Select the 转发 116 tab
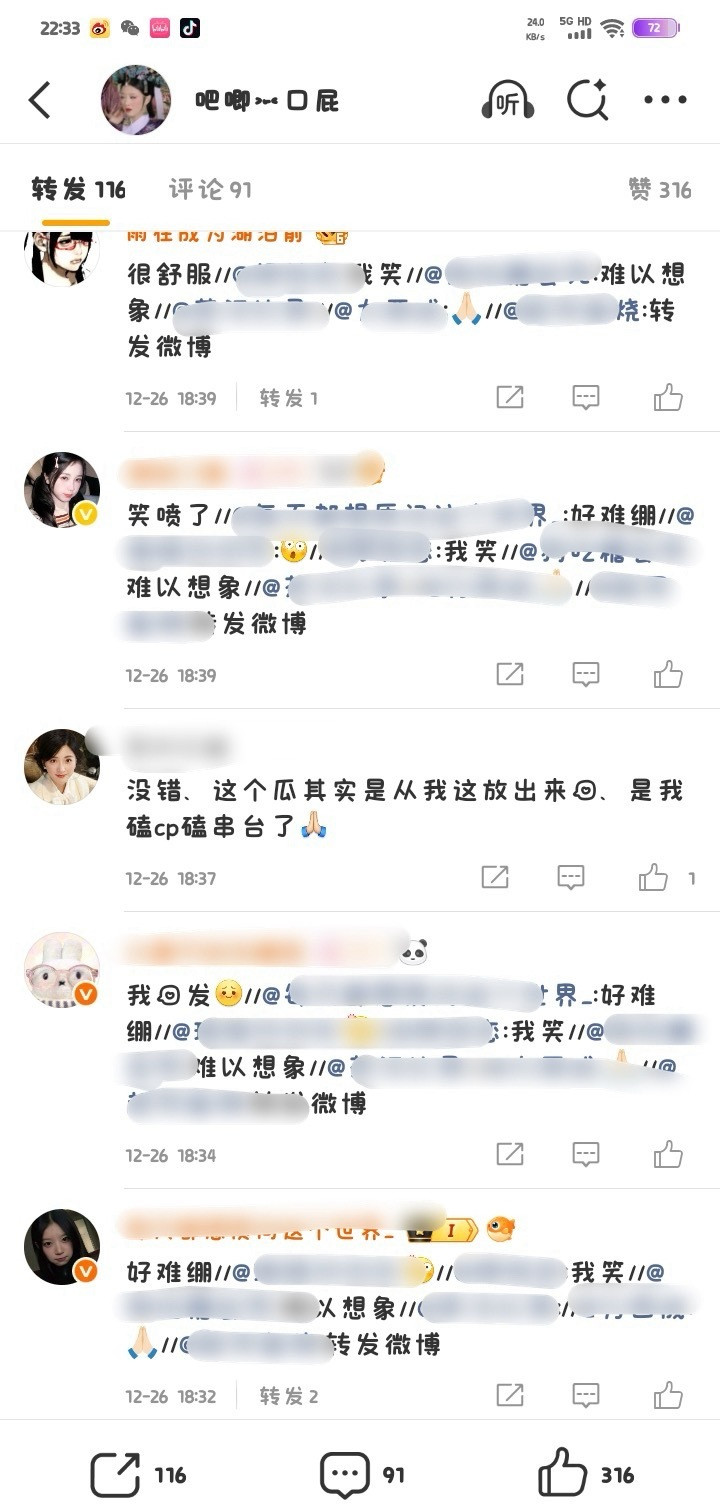 (80, 189)
